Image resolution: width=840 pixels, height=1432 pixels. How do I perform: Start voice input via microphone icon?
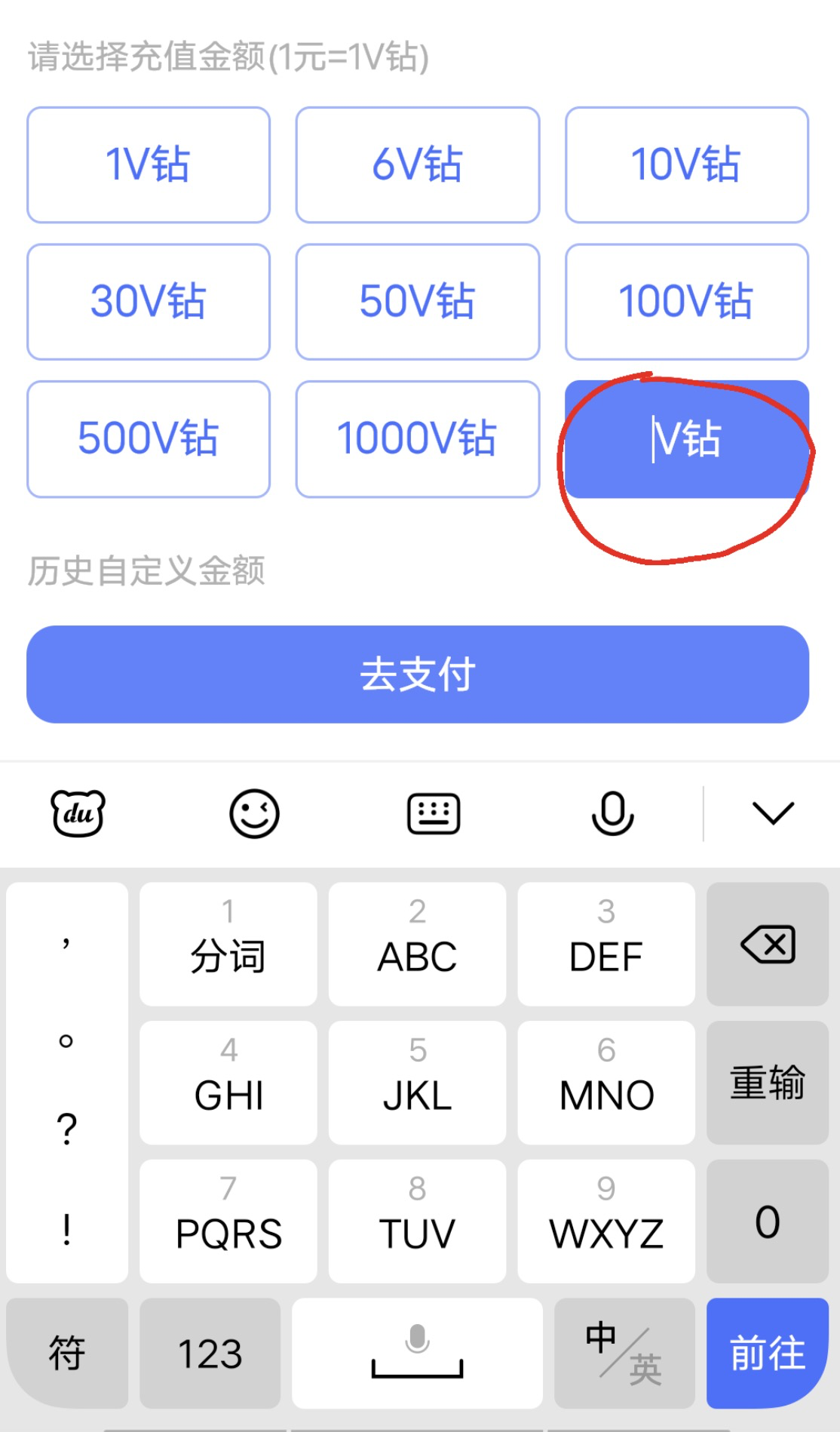coord(612,813)
